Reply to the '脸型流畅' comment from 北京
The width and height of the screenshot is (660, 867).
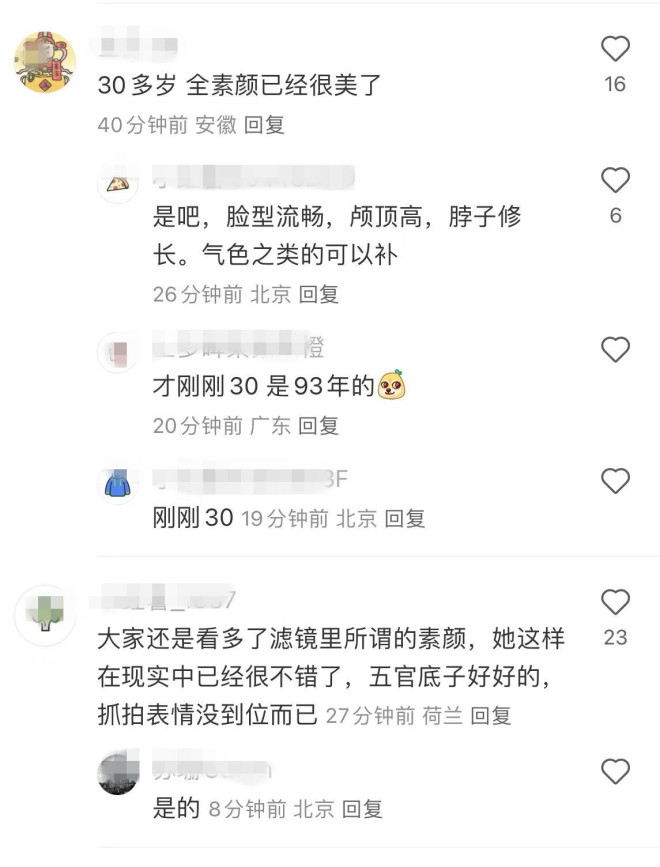coord(319,295)
